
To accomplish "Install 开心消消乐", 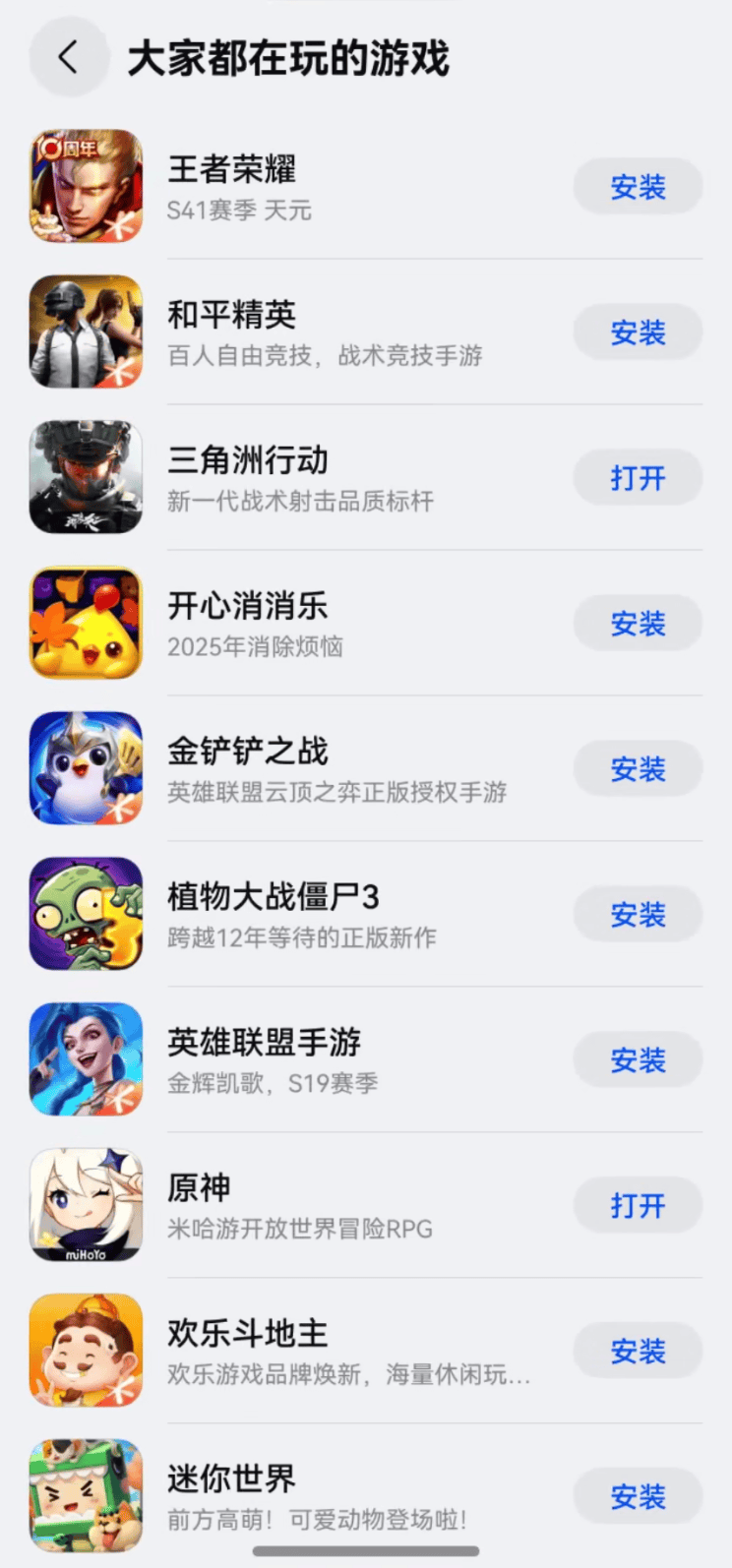I will (638, 624).
